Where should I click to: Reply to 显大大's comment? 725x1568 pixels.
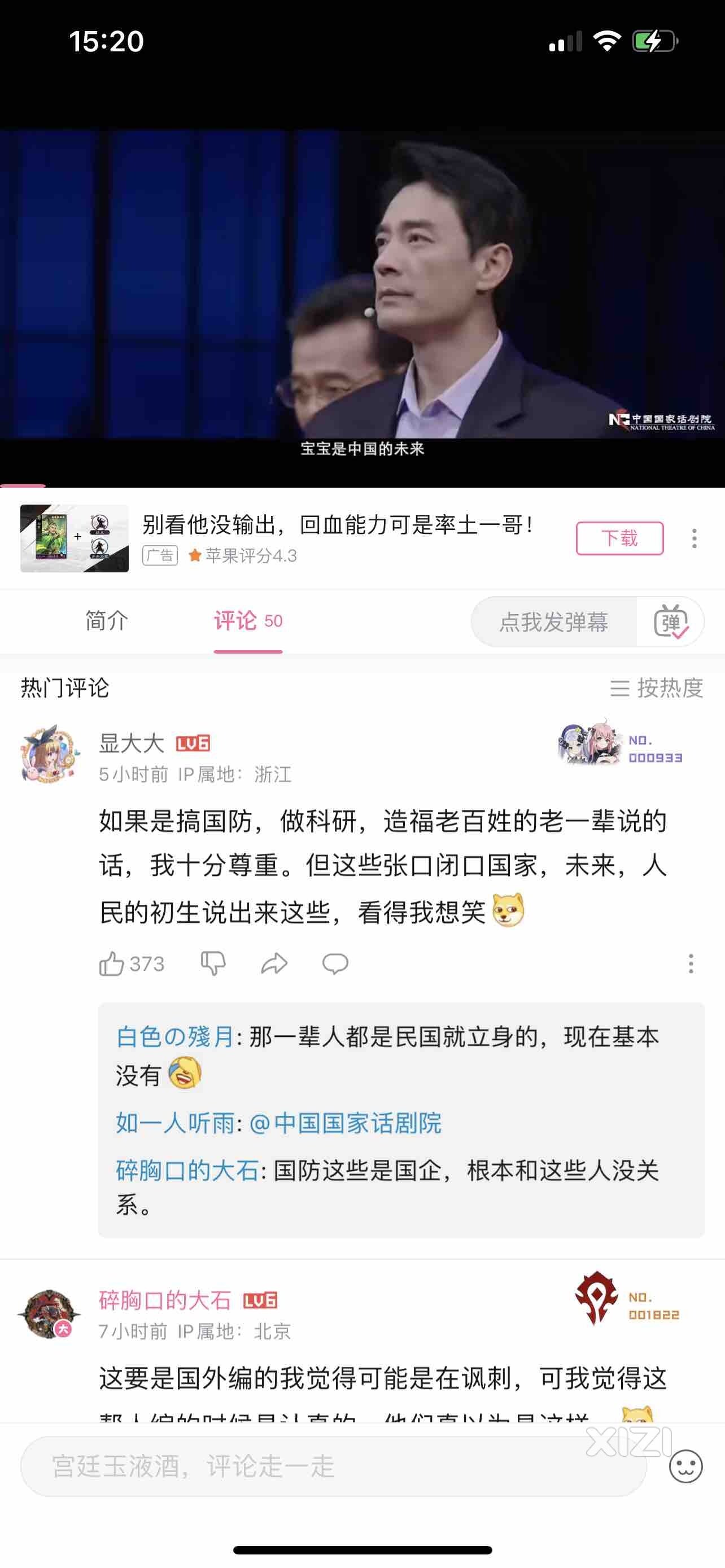point(335,963)
